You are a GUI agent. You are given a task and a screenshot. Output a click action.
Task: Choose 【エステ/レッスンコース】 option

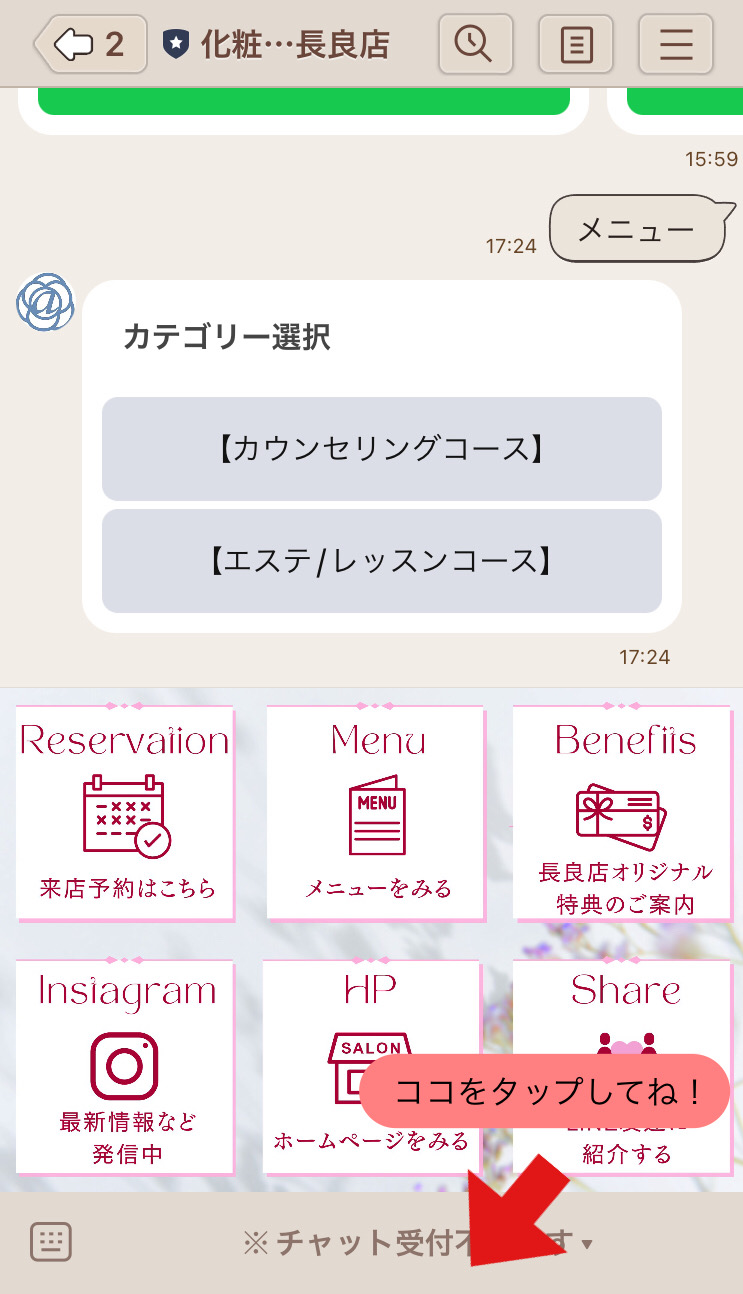click(381, 561)
